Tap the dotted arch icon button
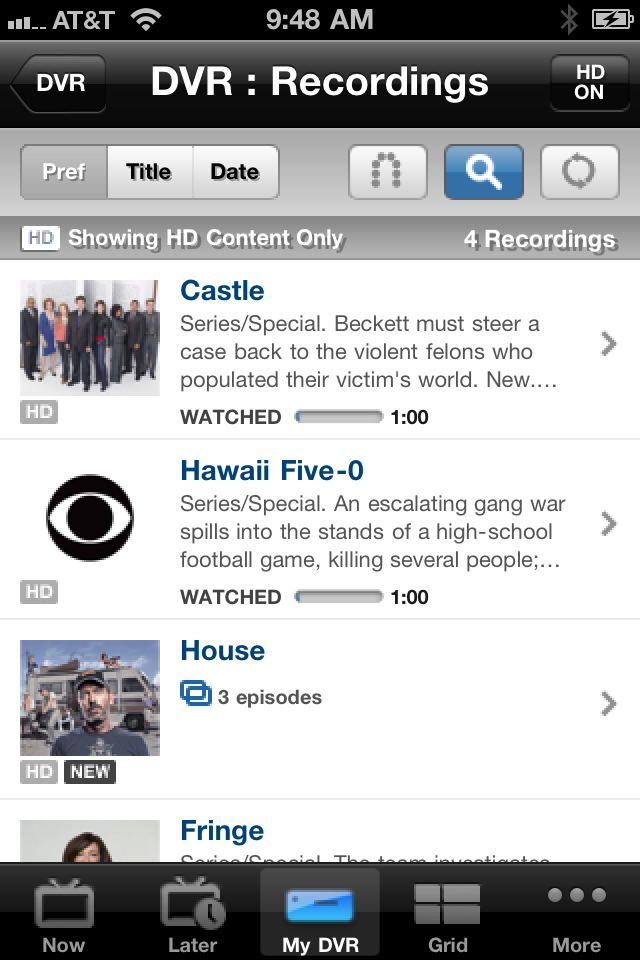This screenshot has height=960, width=640. coord(388,172)
